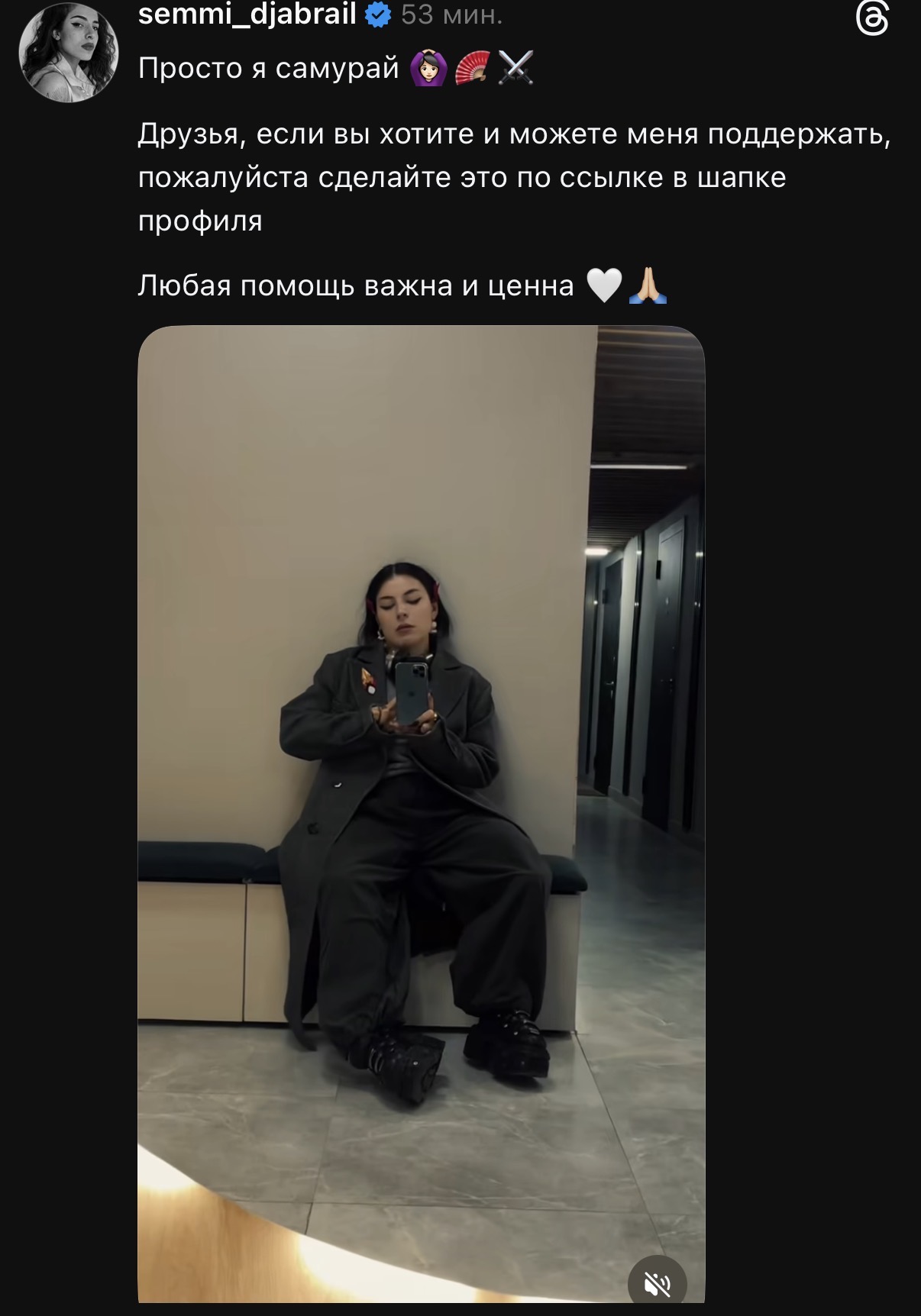The image size is (921, 1316).
Task: Open the mirror selfie video
Action: (x=421, y=763)
